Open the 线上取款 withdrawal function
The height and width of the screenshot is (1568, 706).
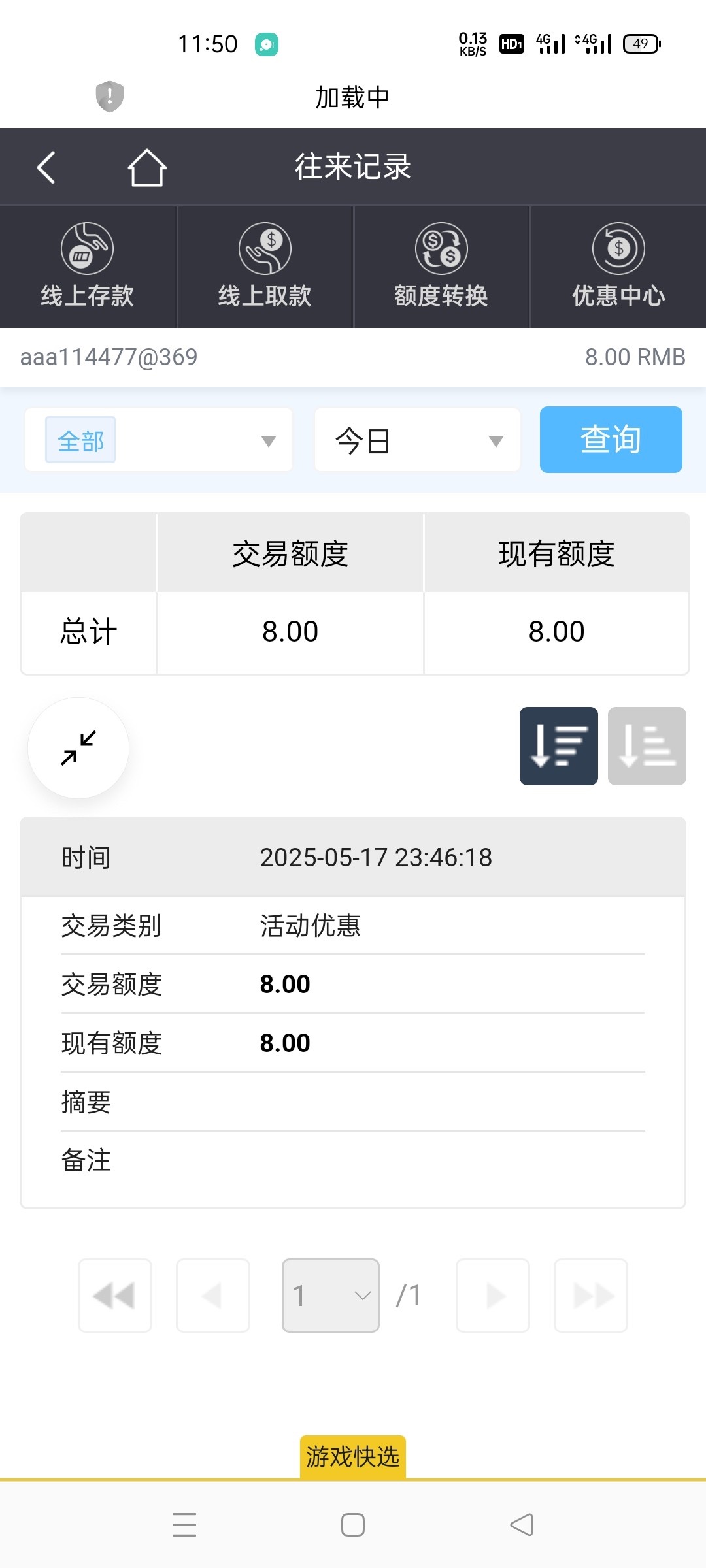pos(265,267)
